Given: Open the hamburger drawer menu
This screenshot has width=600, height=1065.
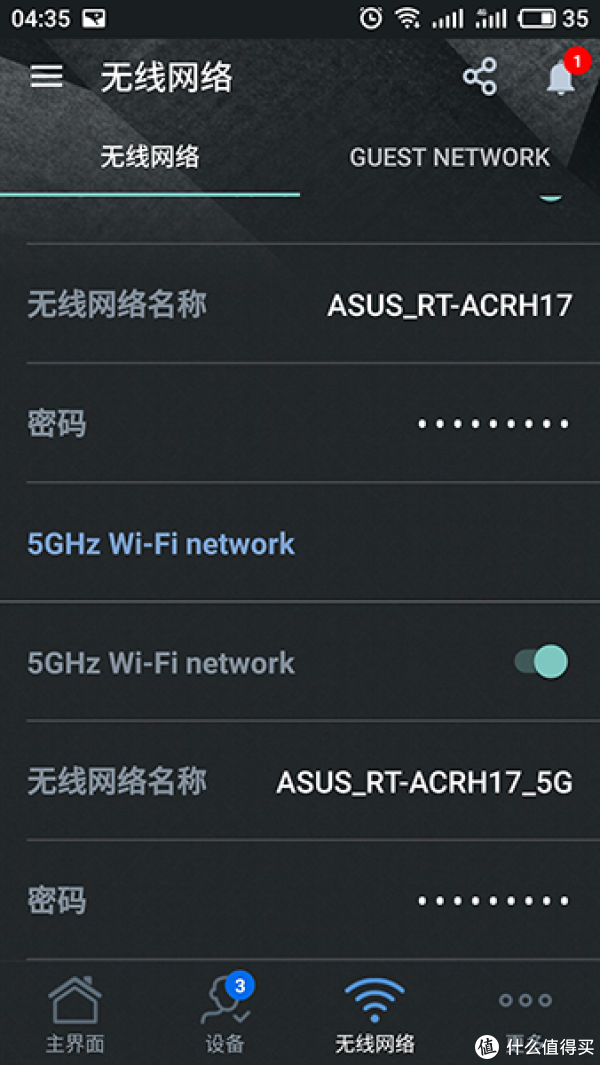Looking at the screenshot, I should (46, 76).
